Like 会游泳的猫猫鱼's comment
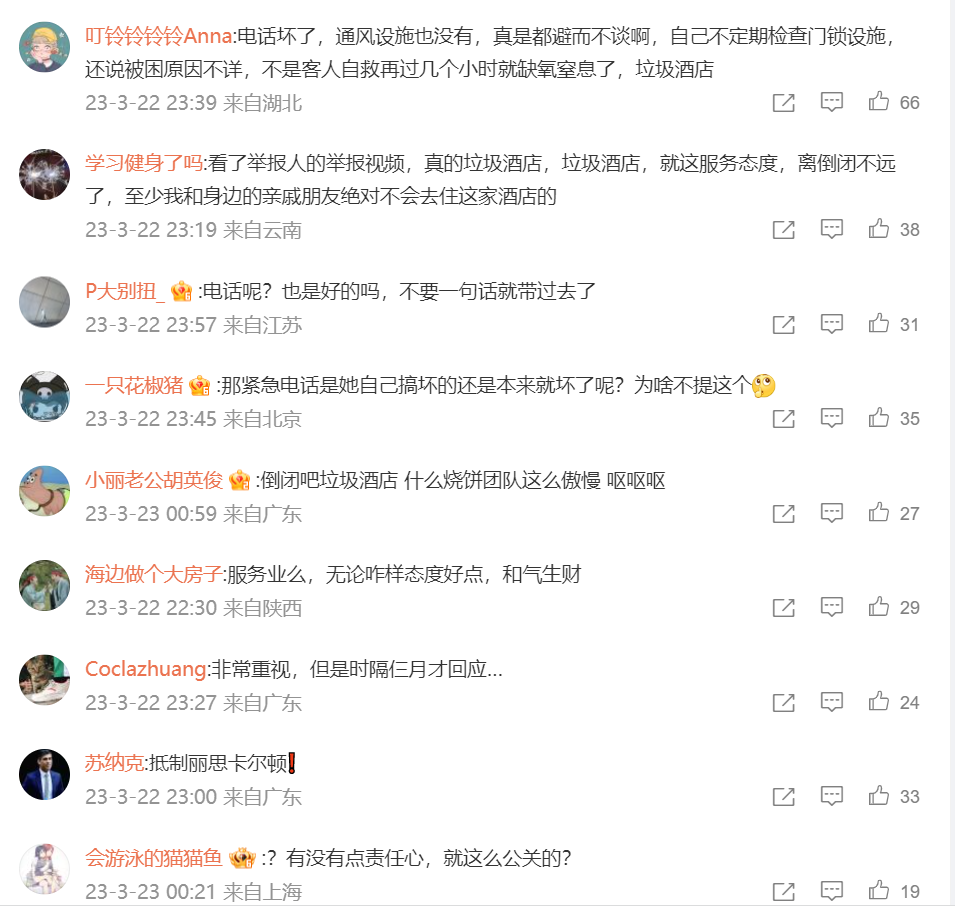955x912 pixels. pyautogui.click(x=879, y=890)
